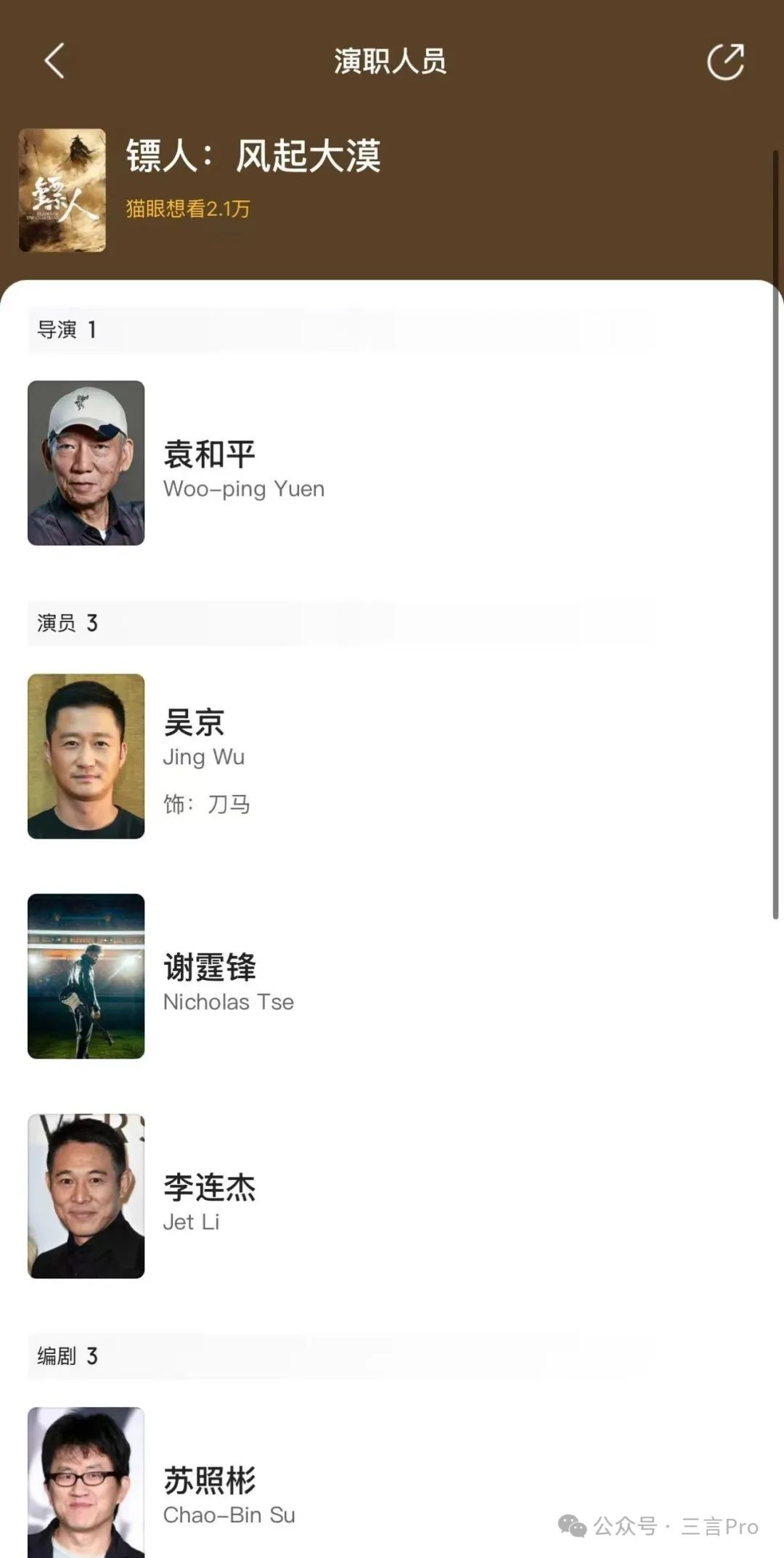
Task: Open the 镖人：风起大漠 movie poster
Action: click(x=62, y=190)
